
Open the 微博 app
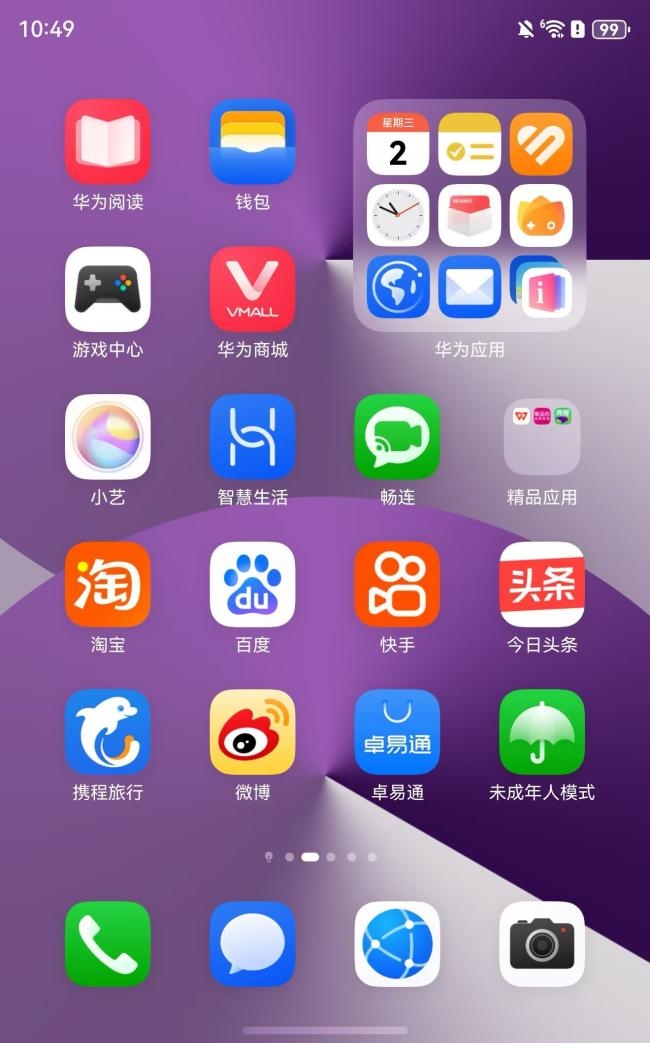point(252,732)
